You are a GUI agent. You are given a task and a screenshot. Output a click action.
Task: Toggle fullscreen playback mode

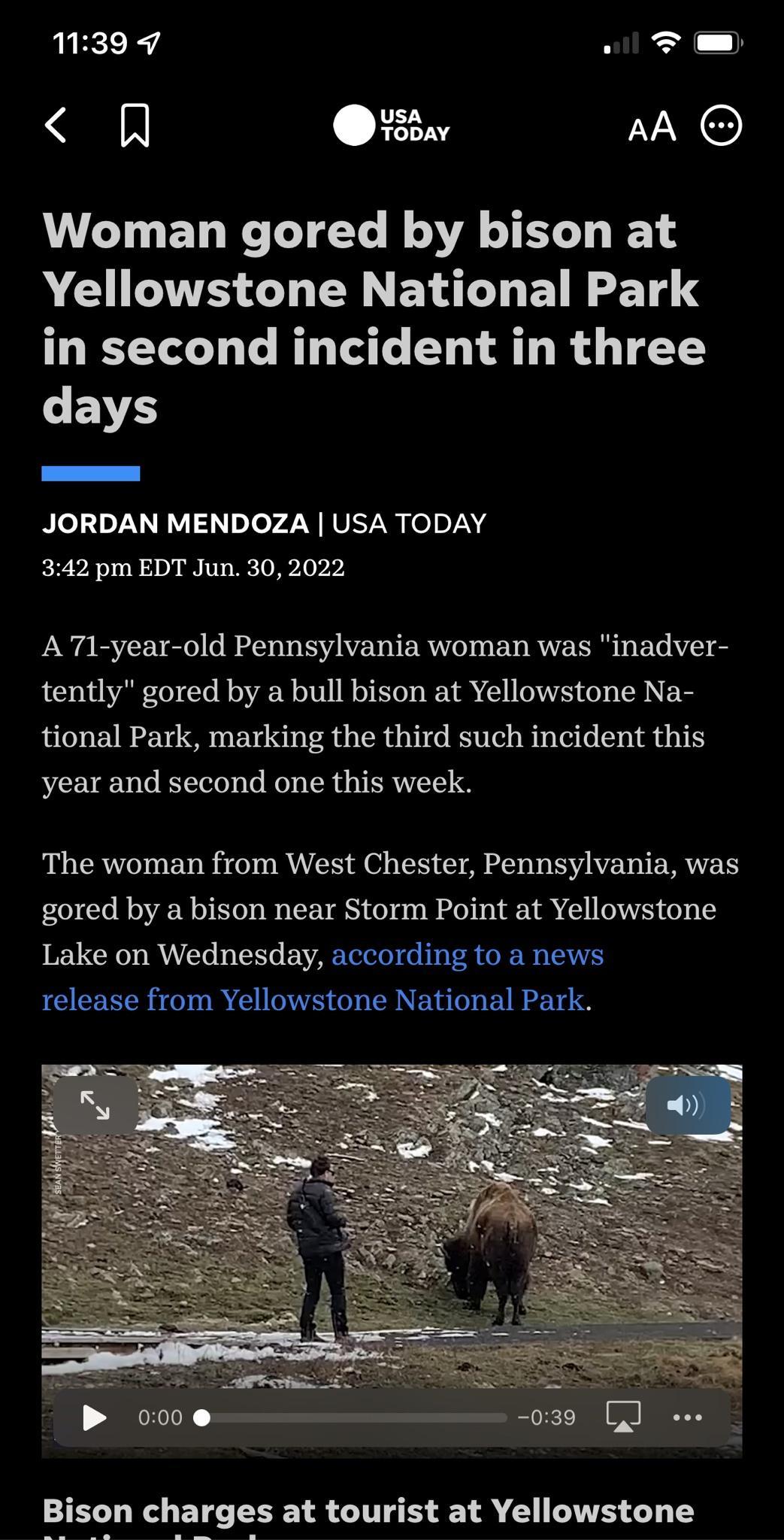pos(96,1105)
